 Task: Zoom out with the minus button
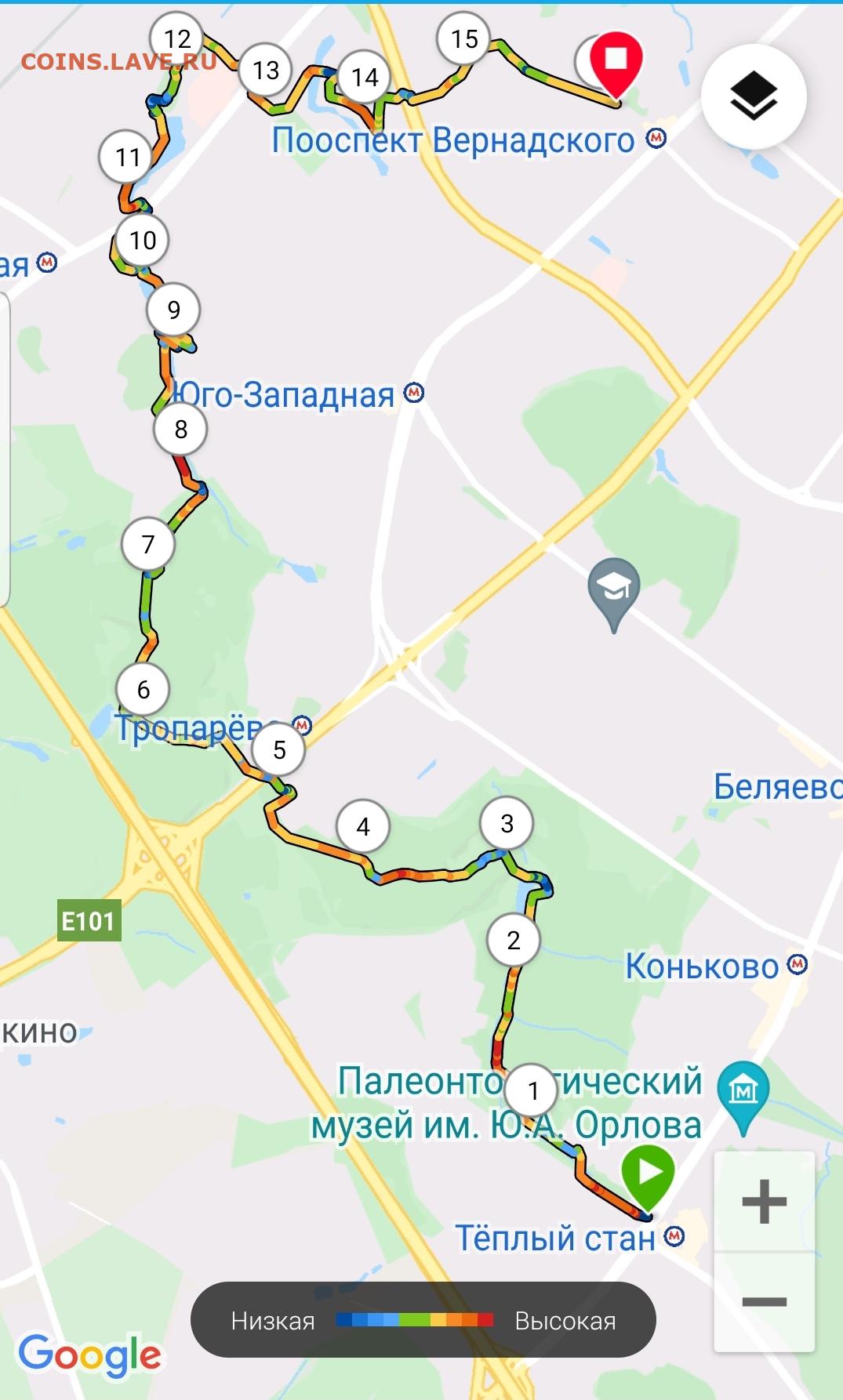point(764,1302)
